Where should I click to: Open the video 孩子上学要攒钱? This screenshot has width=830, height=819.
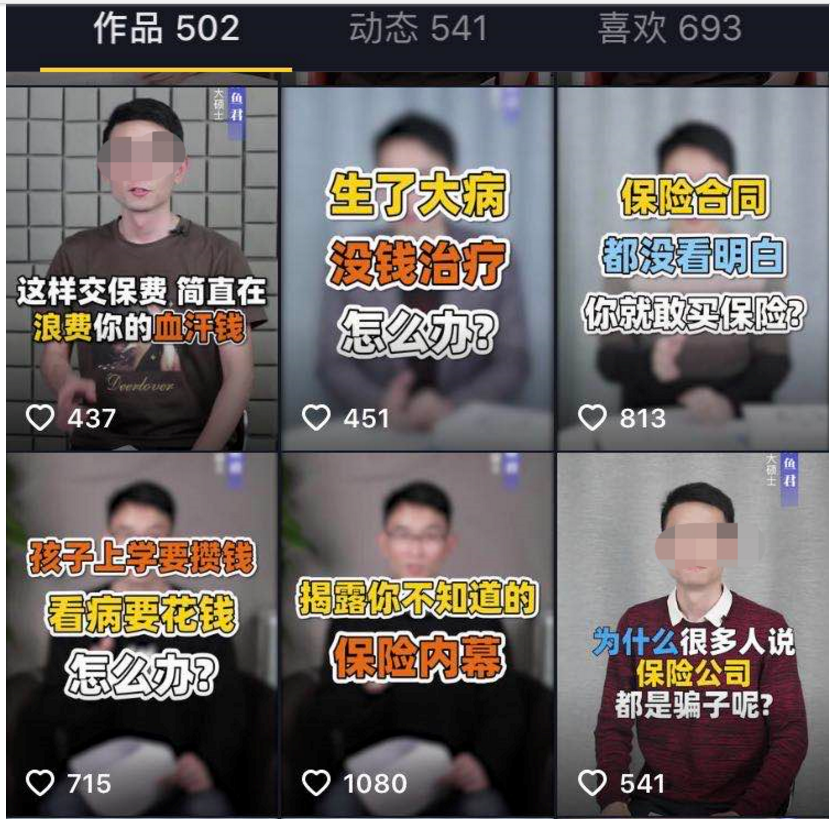pos(141,632)
